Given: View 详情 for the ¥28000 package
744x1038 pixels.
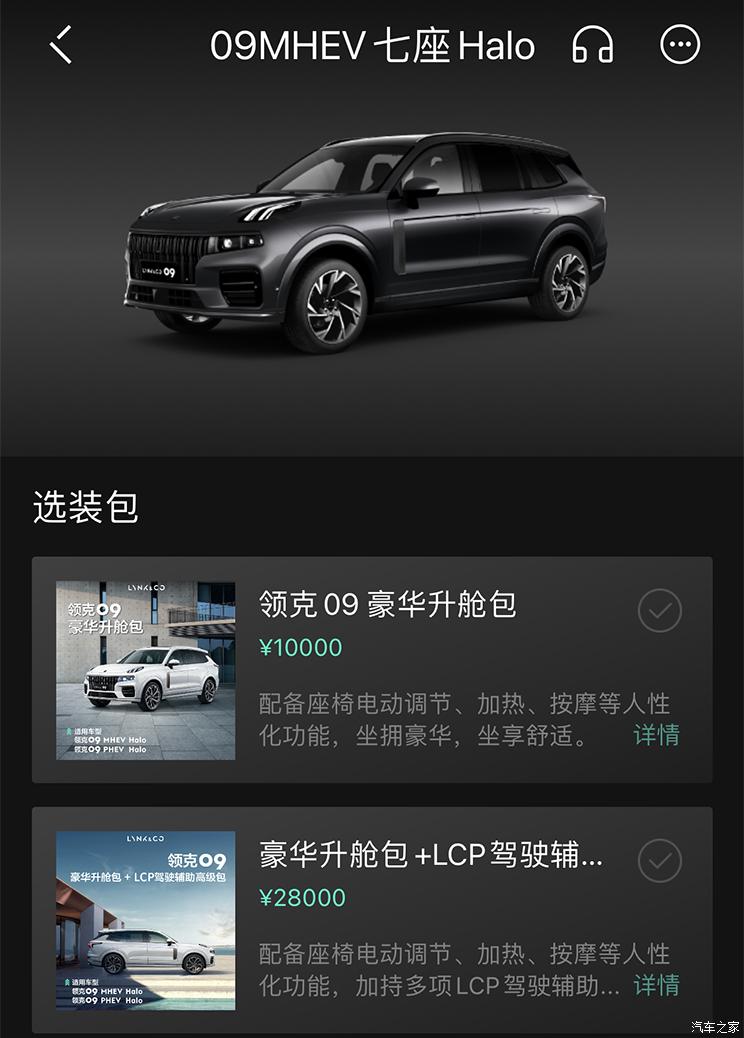Looking at the screenshot, I should tap(656, 985).
